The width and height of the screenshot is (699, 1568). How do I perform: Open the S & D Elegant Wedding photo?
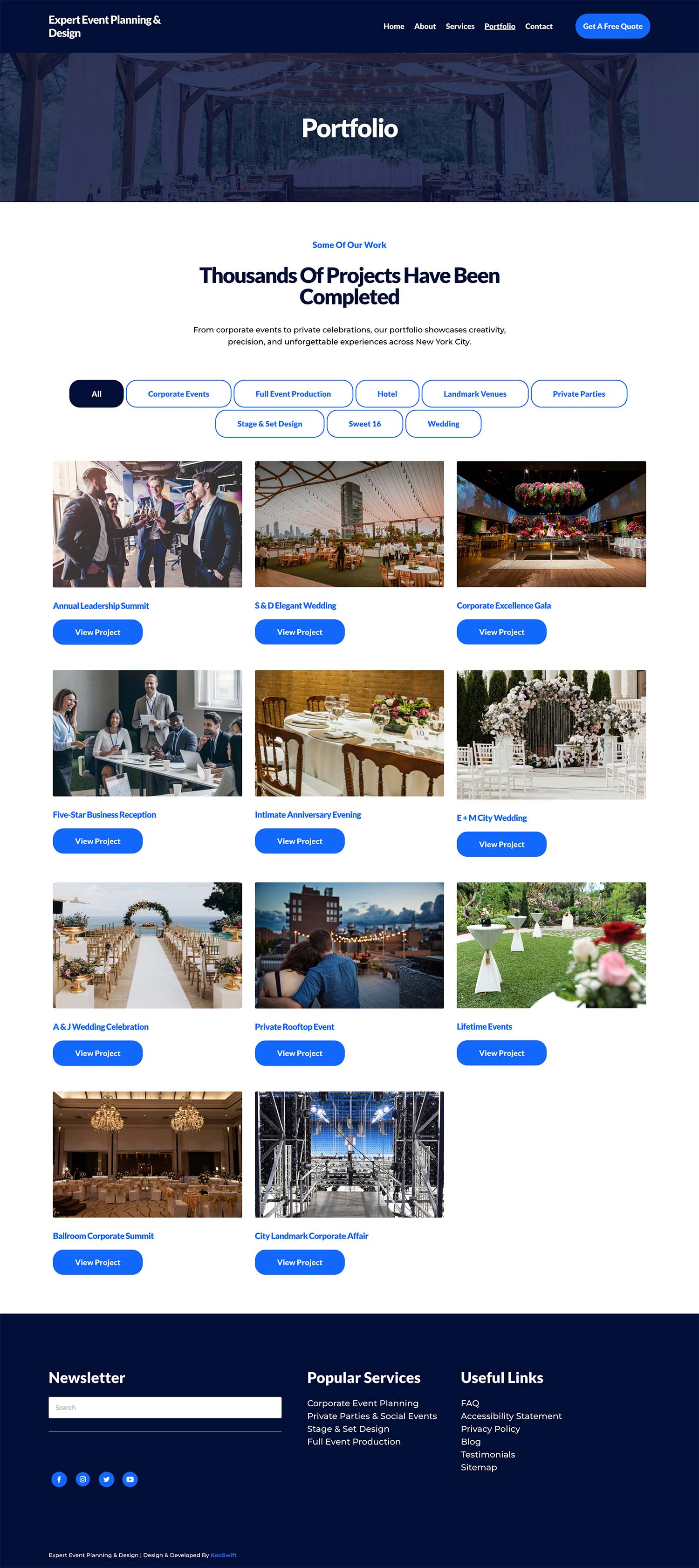(x=349, y=523)
